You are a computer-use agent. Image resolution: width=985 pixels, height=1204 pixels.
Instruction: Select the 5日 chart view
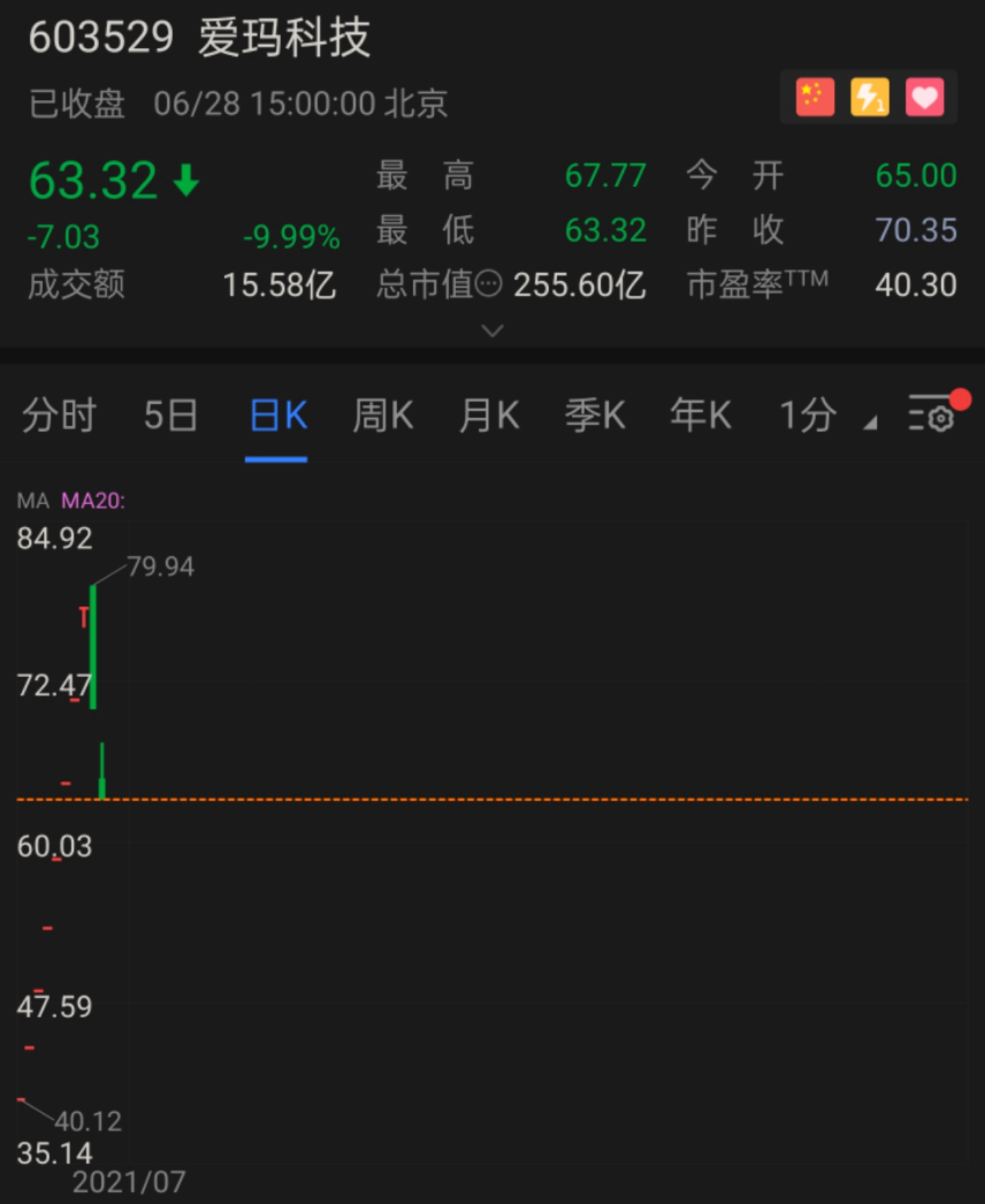170,415
